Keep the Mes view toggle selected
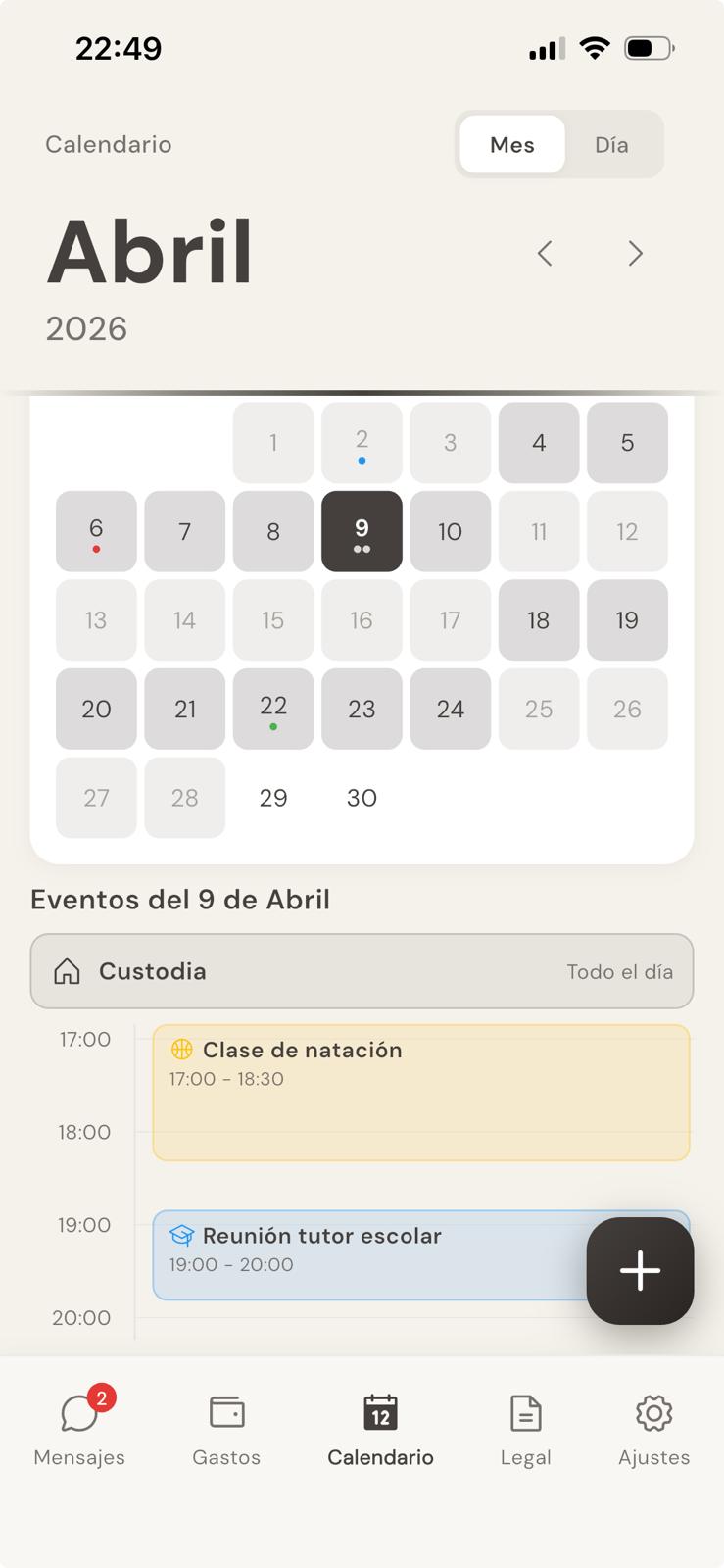Viewport: 724px width, 1568px height. click(x=511, y=144)
